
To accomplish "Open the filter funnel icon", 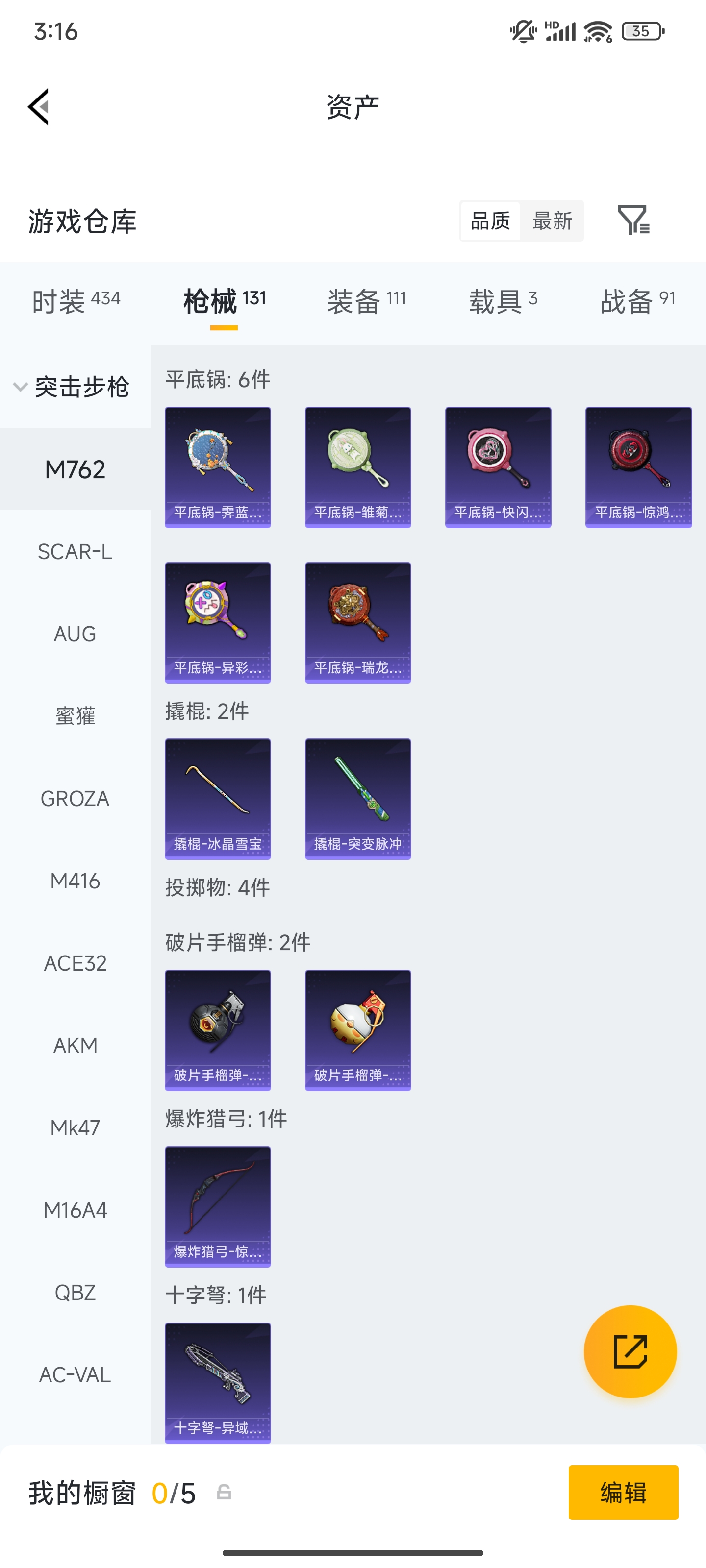I will [635, 220].
